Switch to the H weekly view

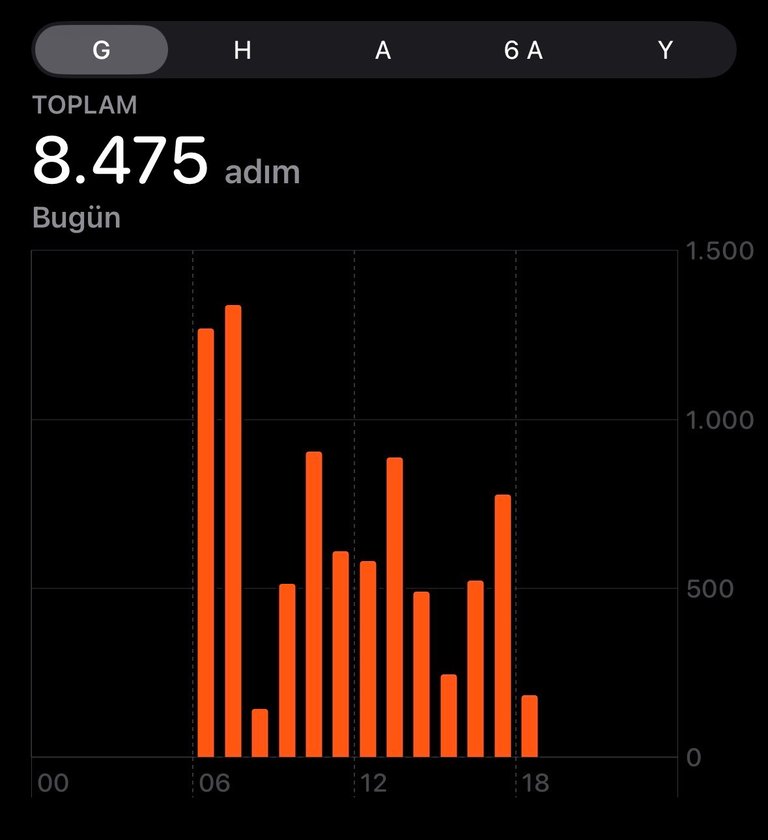242,50
